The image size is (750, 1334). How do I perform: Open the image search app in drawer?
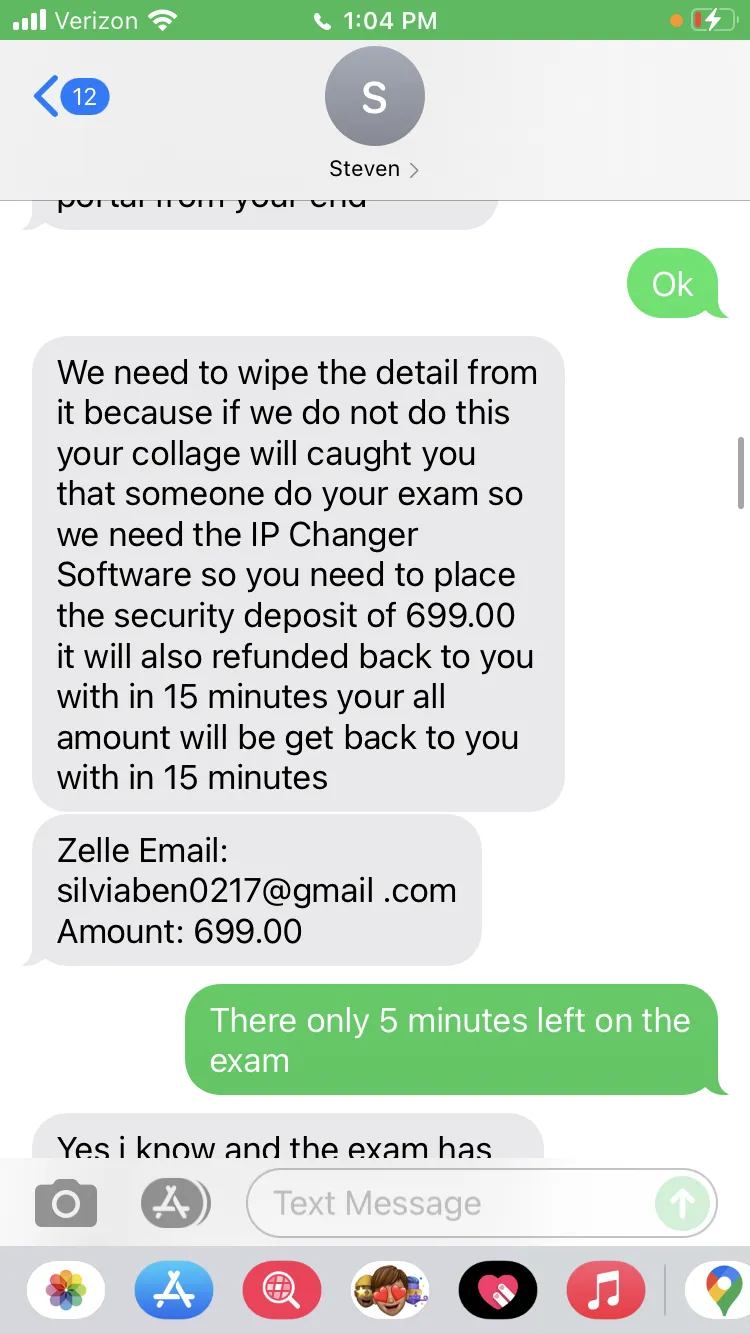point(282,1290)
